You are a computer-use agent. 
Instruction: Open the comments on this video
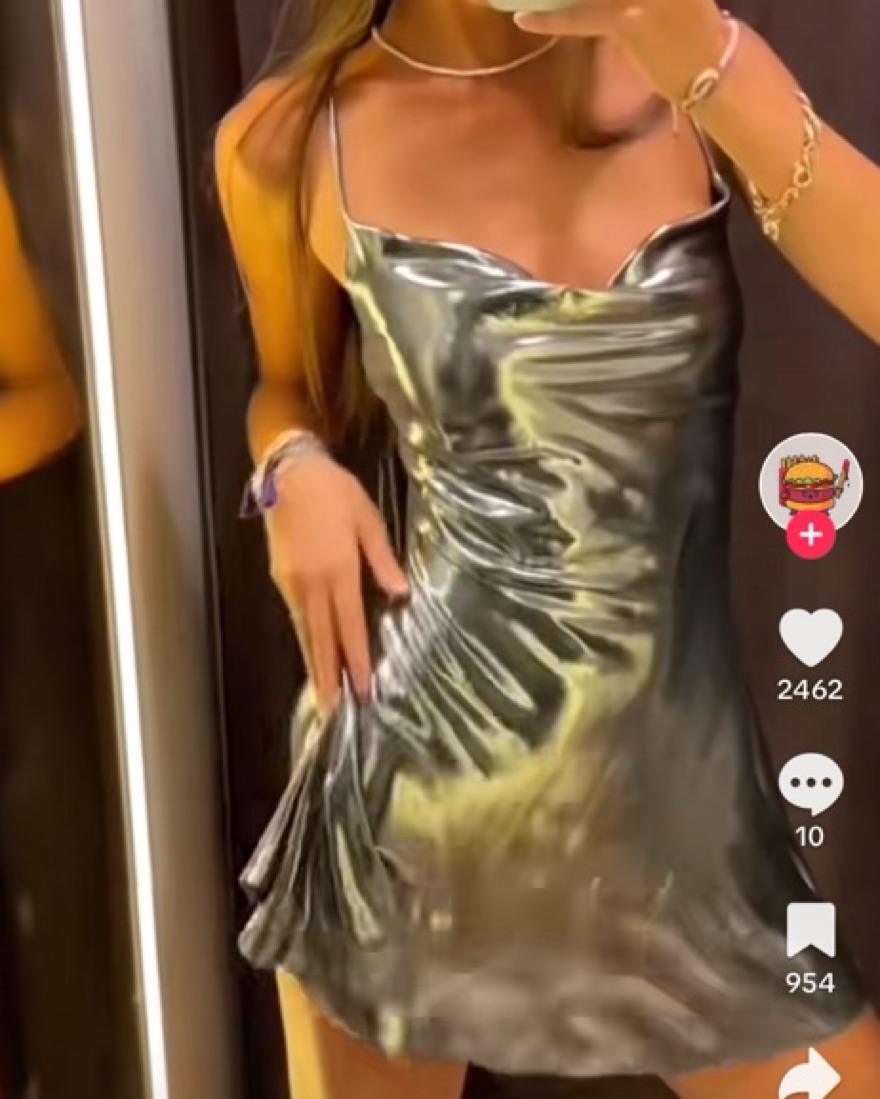(810, 783)
